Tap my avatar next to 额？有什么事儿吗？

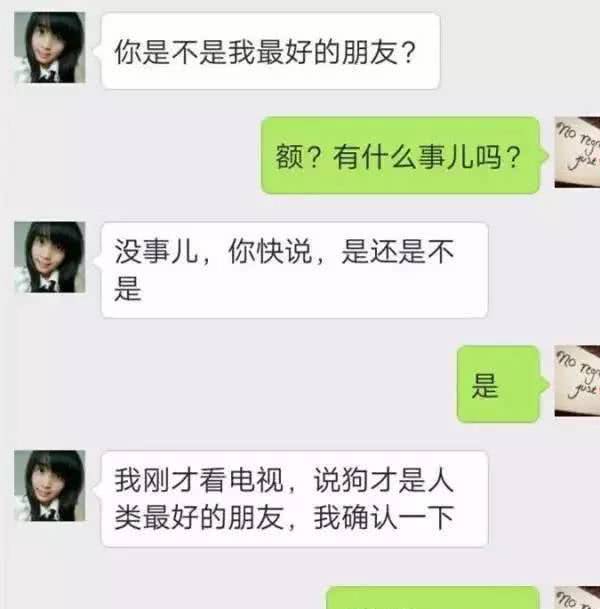point(577,154)
